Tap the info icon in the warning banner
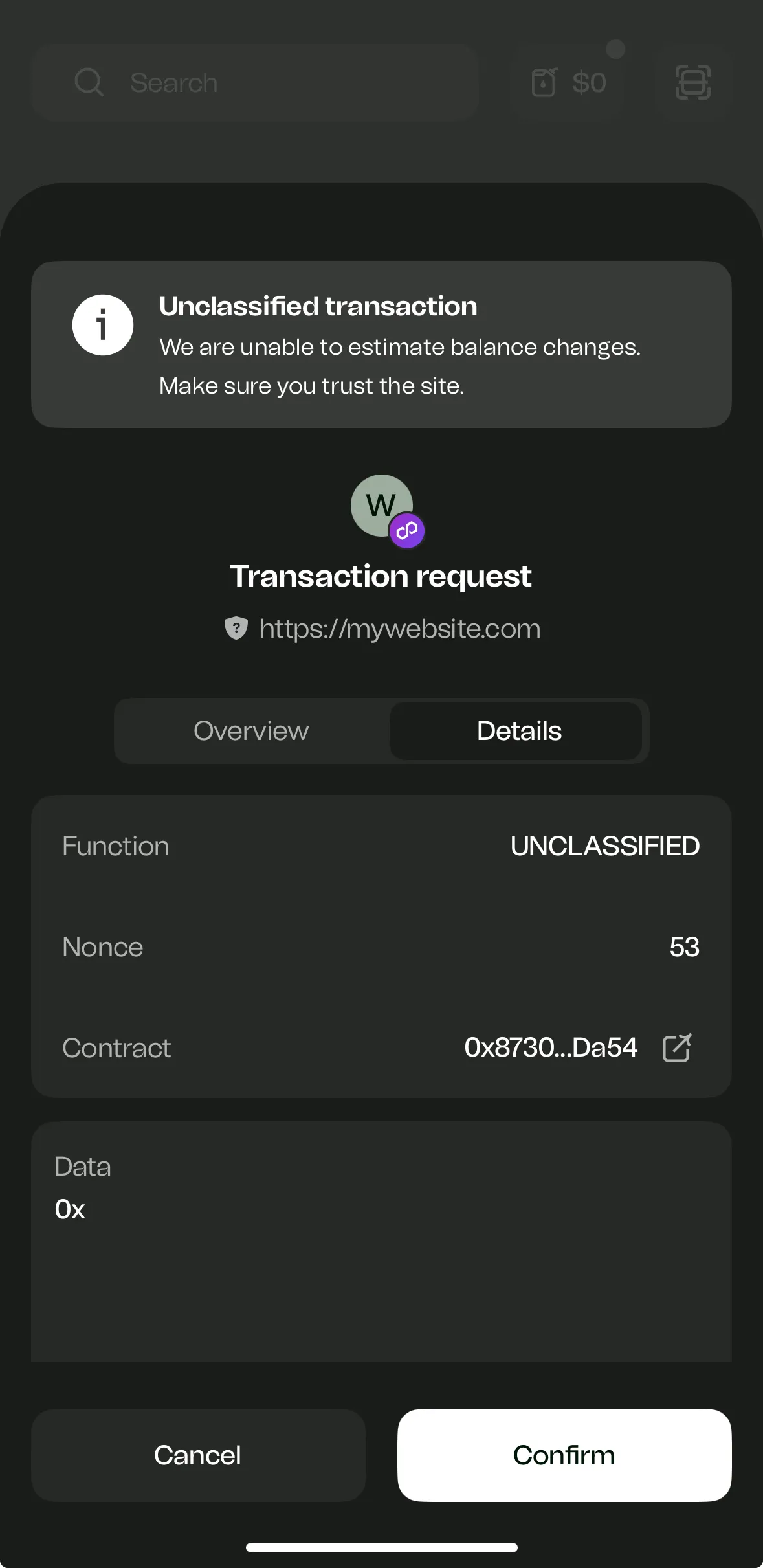763x1568 pixels. [x=102, y=324]
